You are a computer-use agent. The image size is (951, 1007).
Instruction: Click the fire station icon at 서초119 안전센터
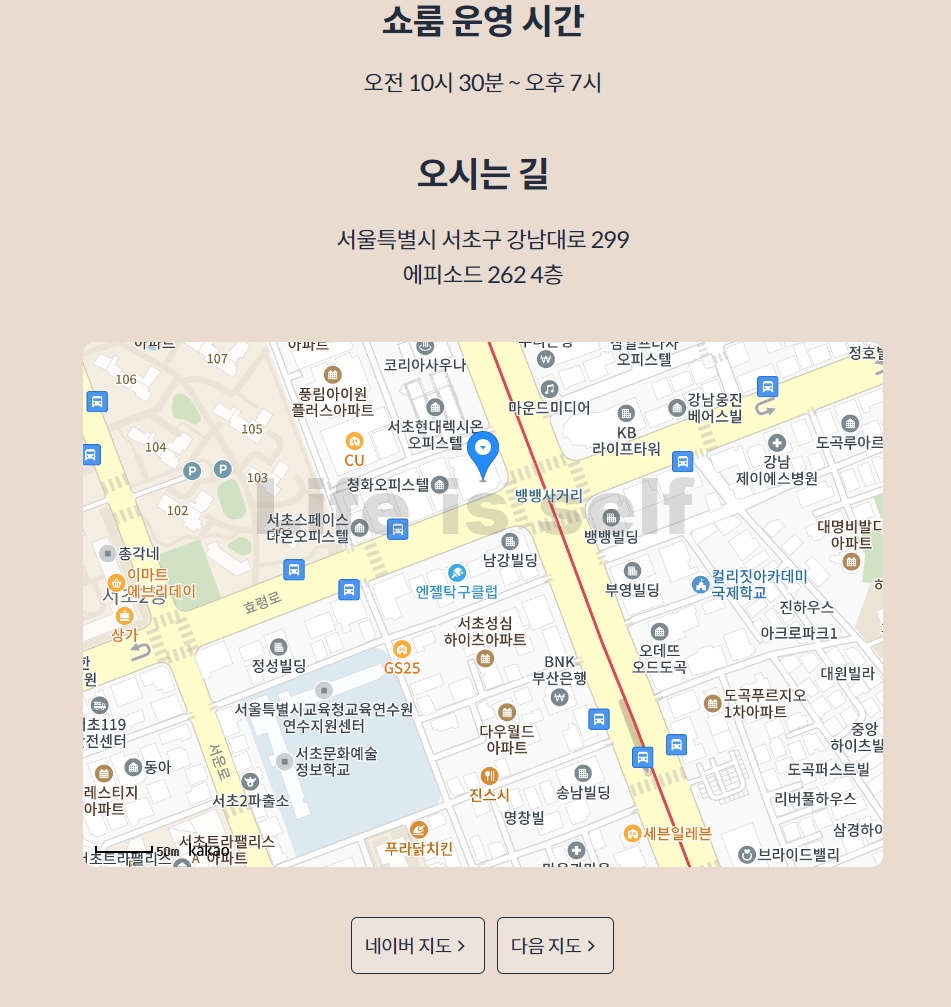coord(99,706)
